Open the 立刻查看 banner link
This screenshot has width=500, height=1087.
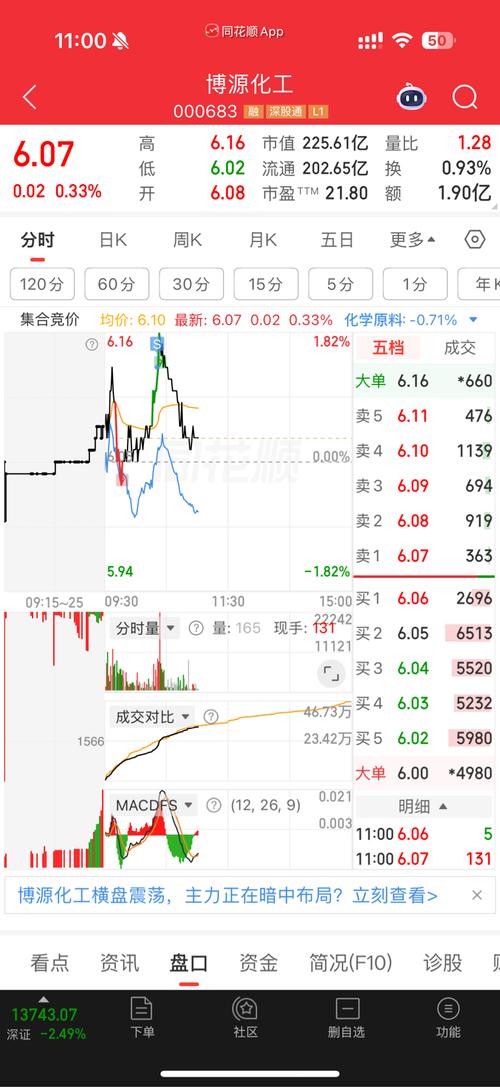coord(395,895)
